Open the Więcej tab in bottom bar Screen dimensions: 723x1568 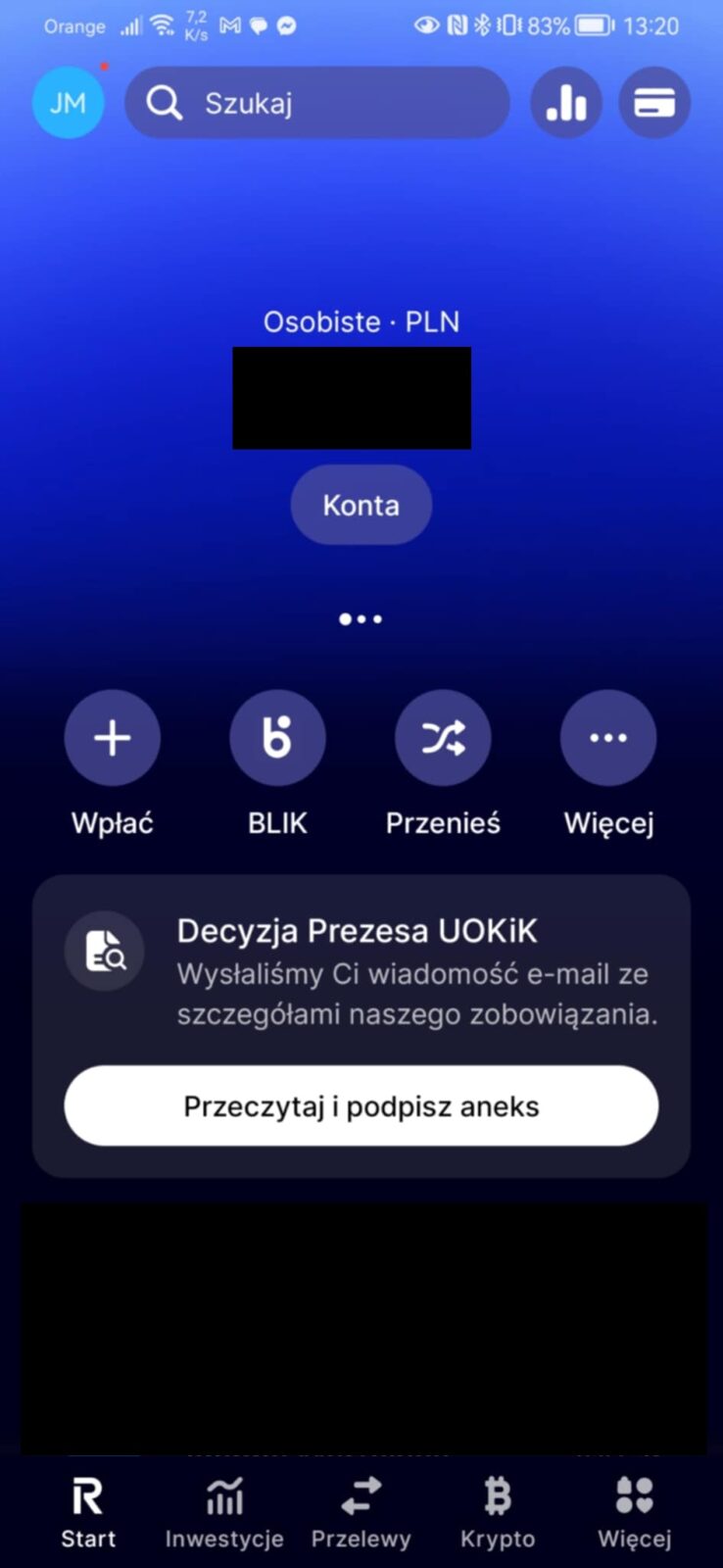634,1512
